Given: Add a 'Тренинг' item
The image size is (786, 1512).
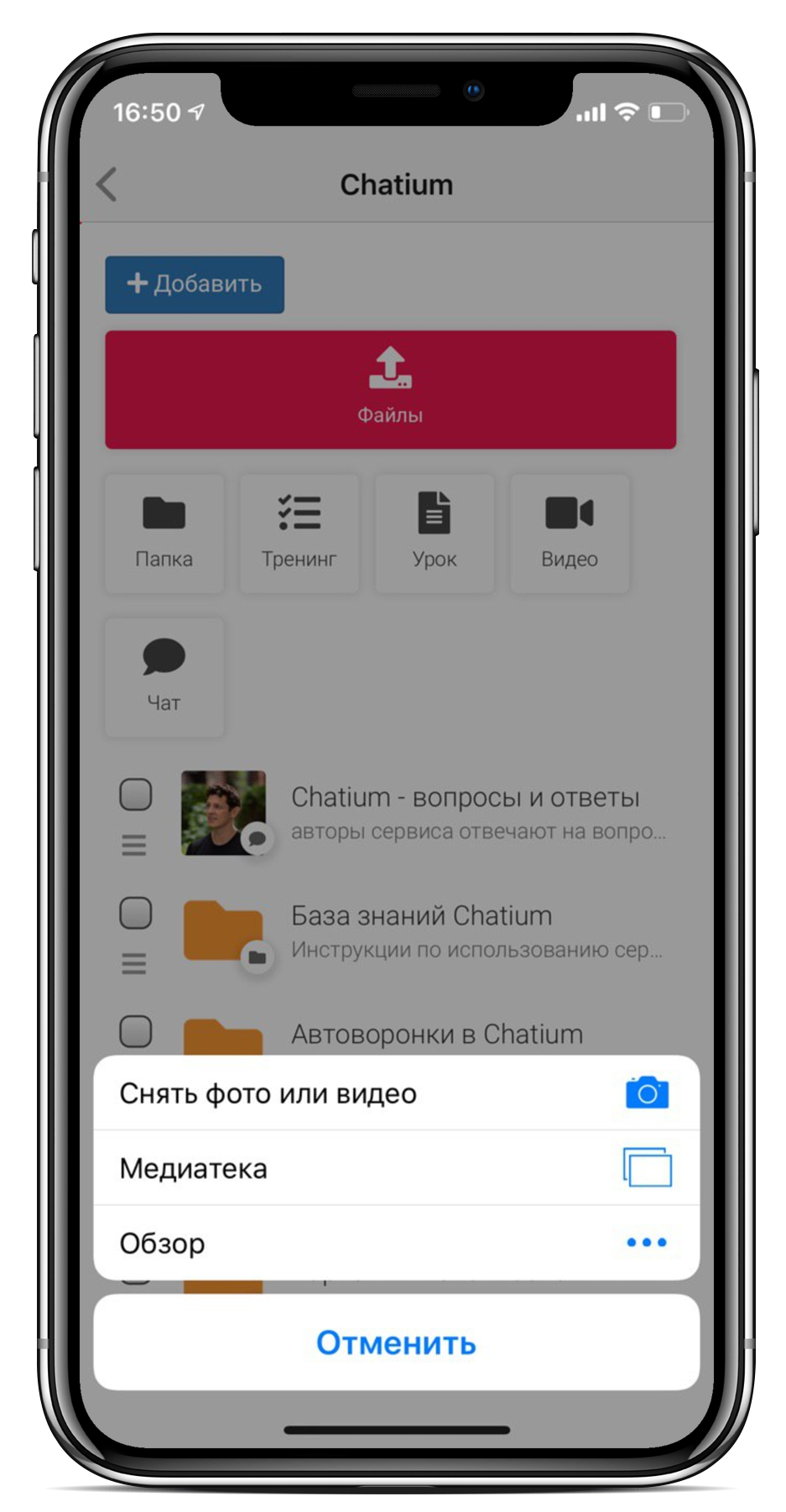Looking at the screenshot, I should (299, 534).
